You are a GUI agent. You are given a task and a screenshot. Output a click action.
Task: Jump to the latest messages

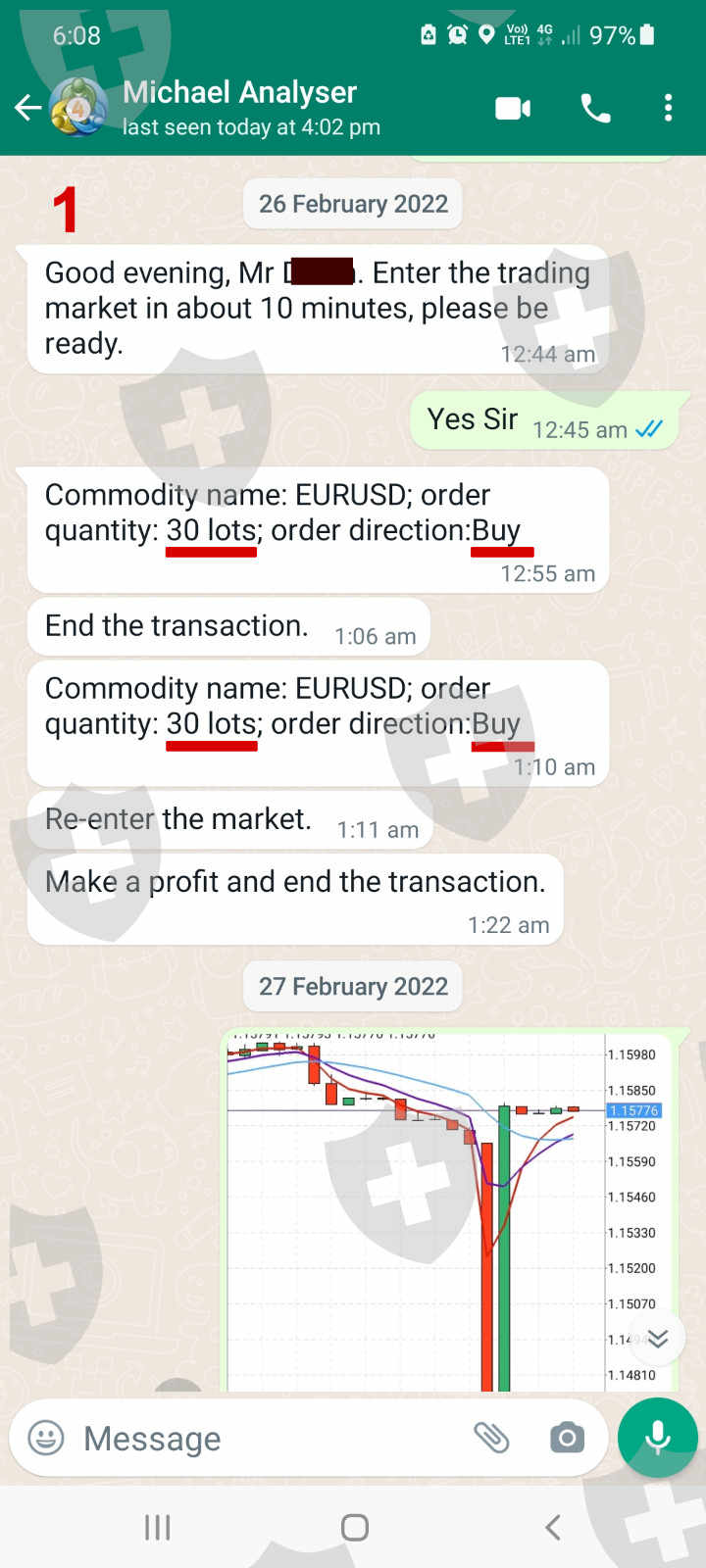click(x=658, y=1339)
